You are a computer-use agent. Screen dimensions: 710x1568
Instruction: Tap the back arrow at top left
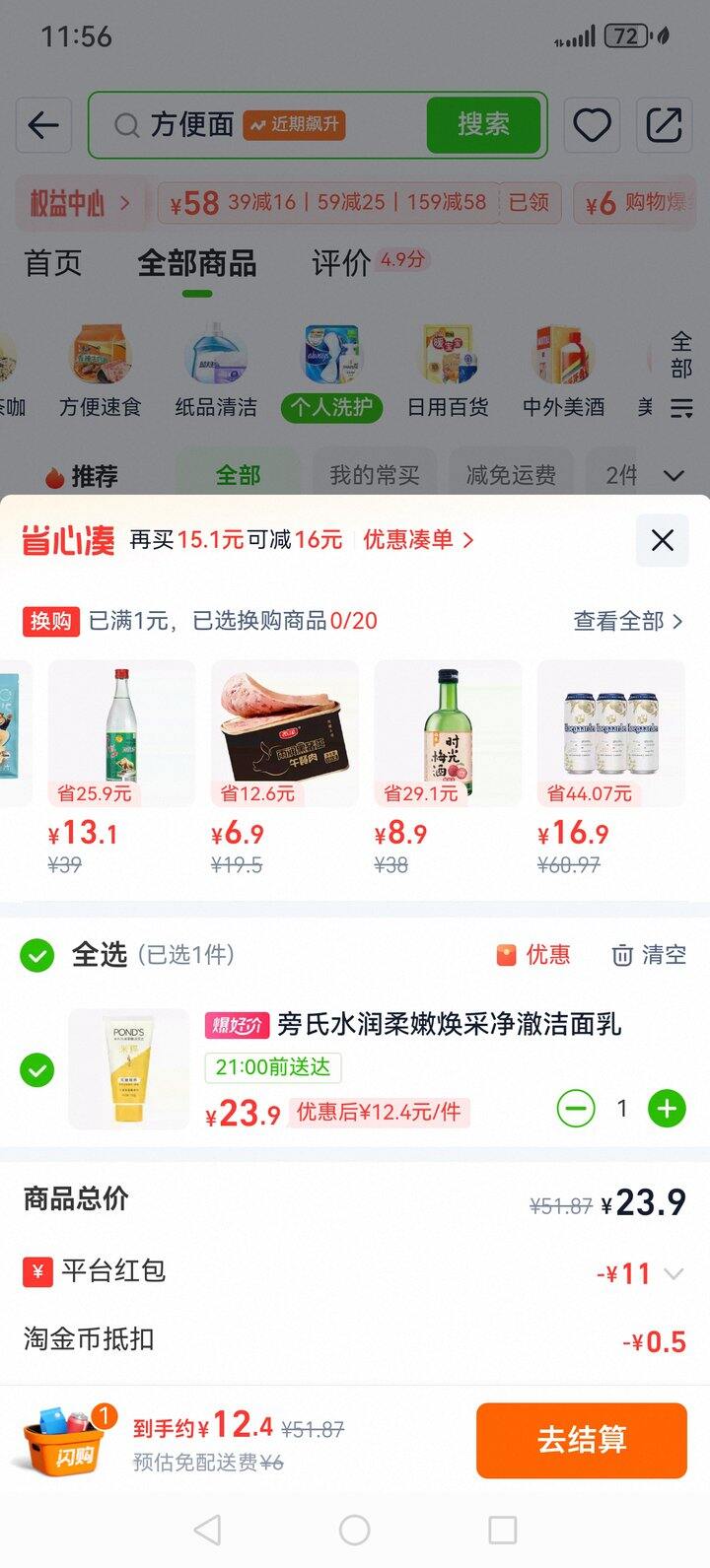pyautogui.click(x=43, y=126)
